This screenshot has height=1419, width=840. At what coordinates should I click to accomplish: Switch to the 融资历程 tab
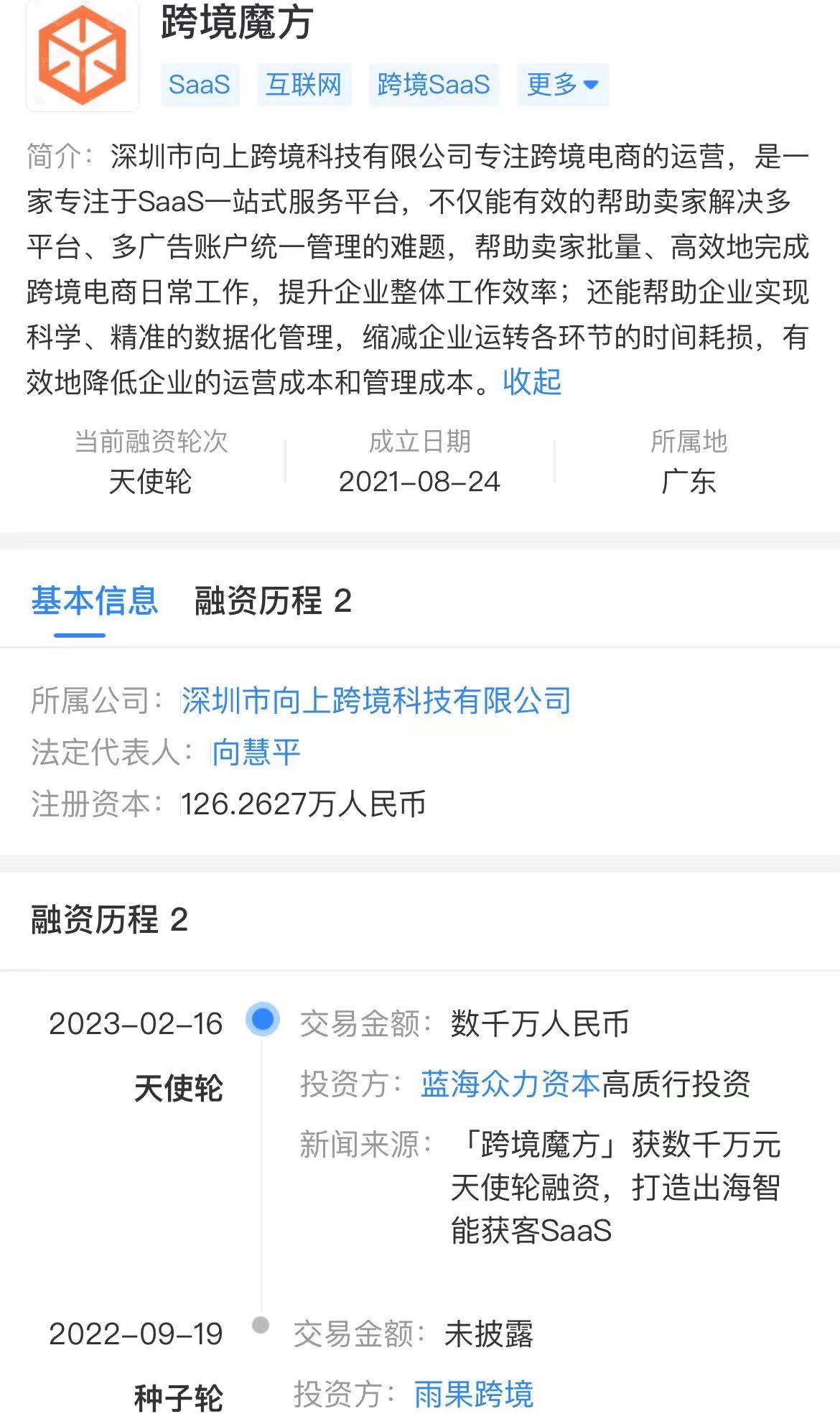pyautogui.click(x=273, y=601)
